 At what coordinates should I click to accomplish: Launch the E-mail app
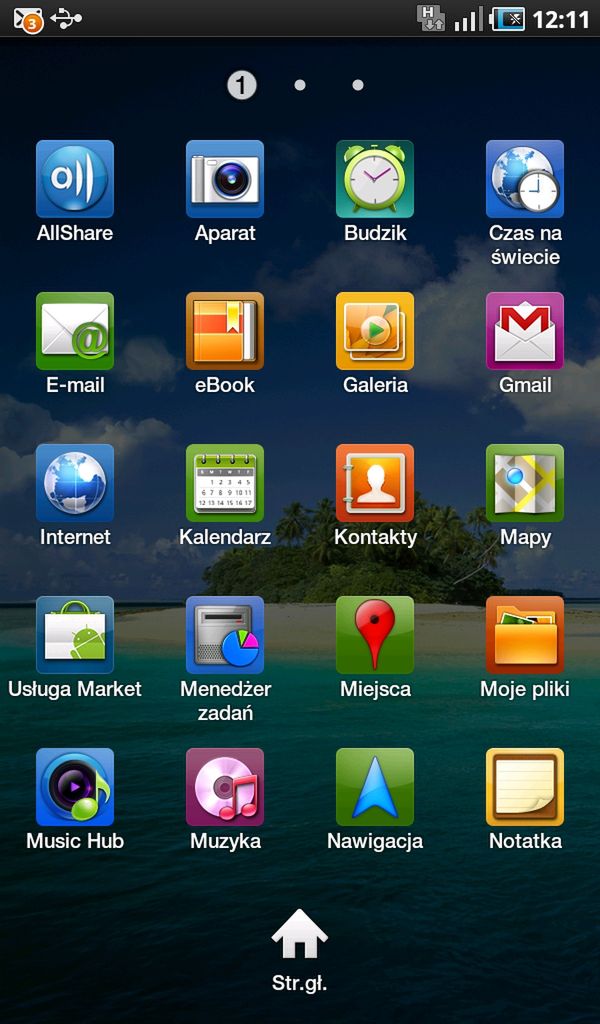click(75, 332)
